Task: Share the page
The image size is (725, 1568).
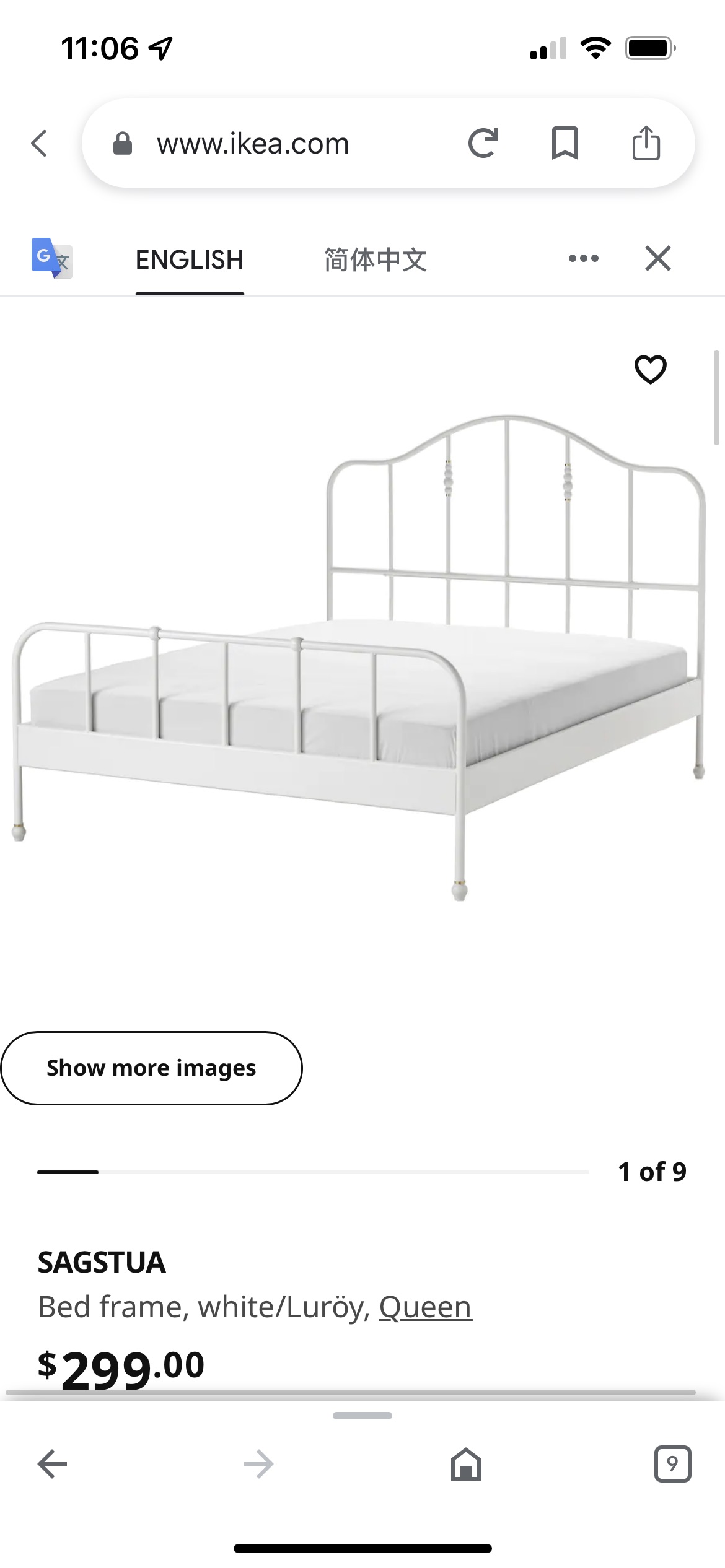Action: coord(646,142)
